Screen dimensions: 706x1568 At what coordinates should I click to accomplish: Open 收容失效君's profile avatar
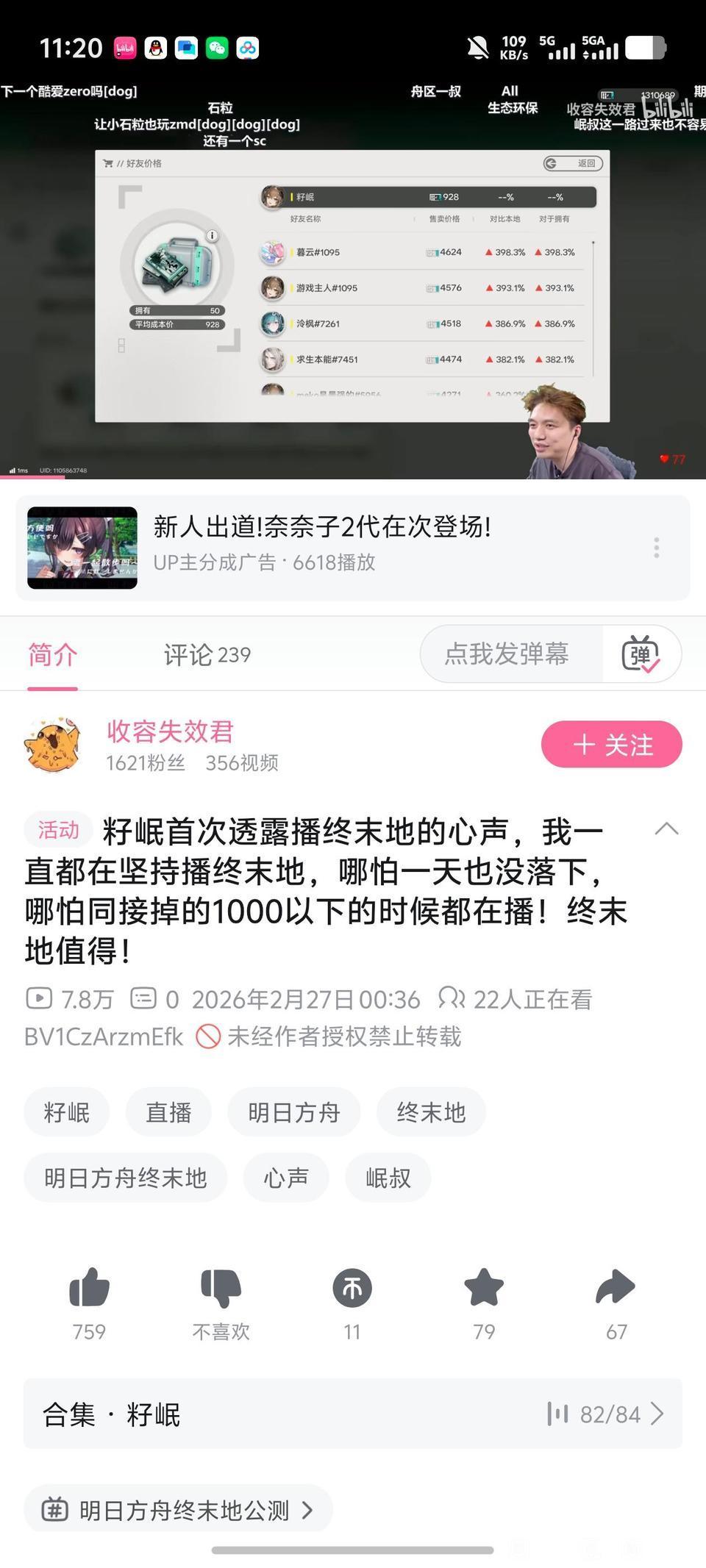[x=51, y=745]
